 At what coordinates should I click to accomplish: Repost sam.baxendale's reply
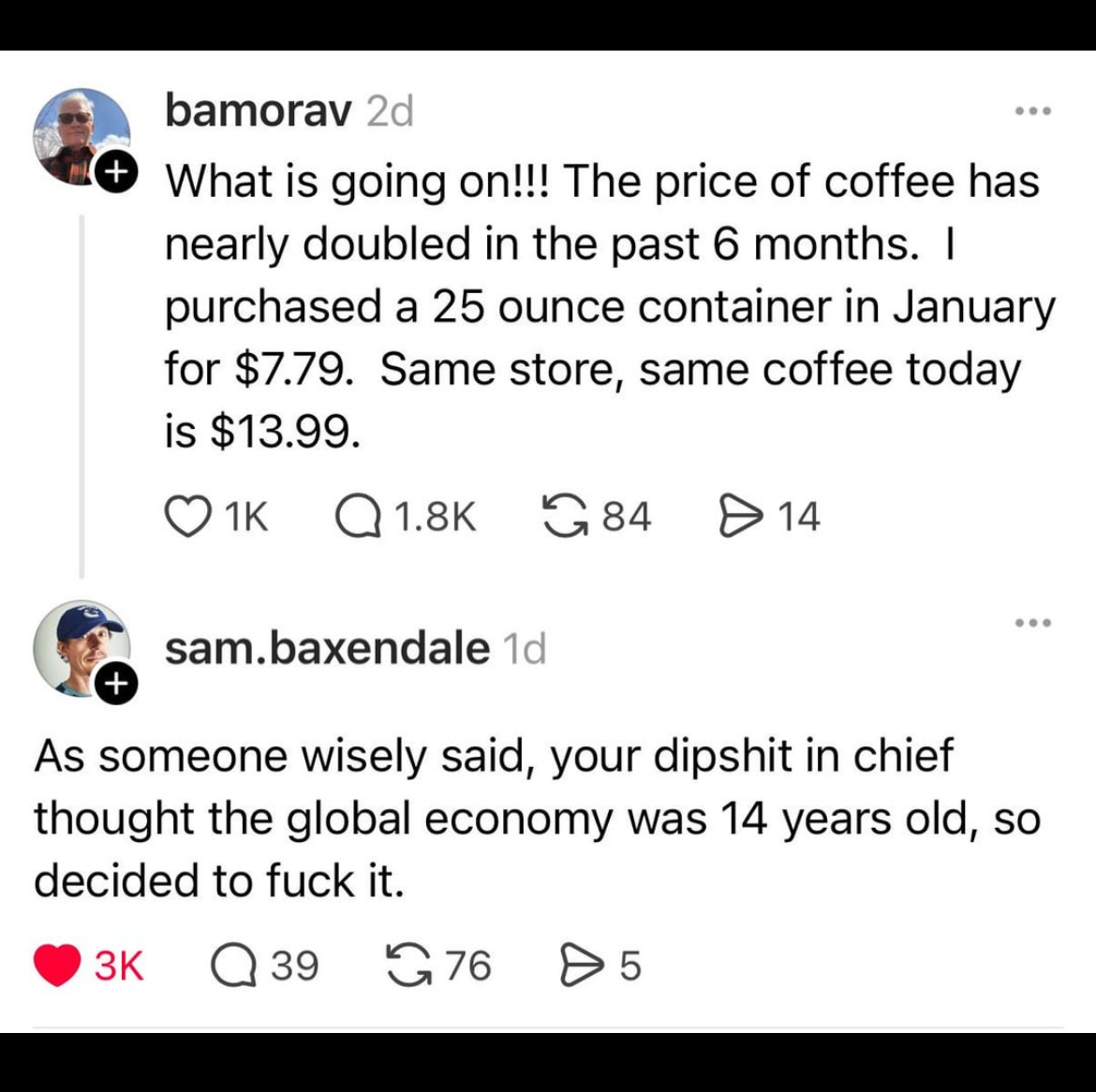[407, 966]
